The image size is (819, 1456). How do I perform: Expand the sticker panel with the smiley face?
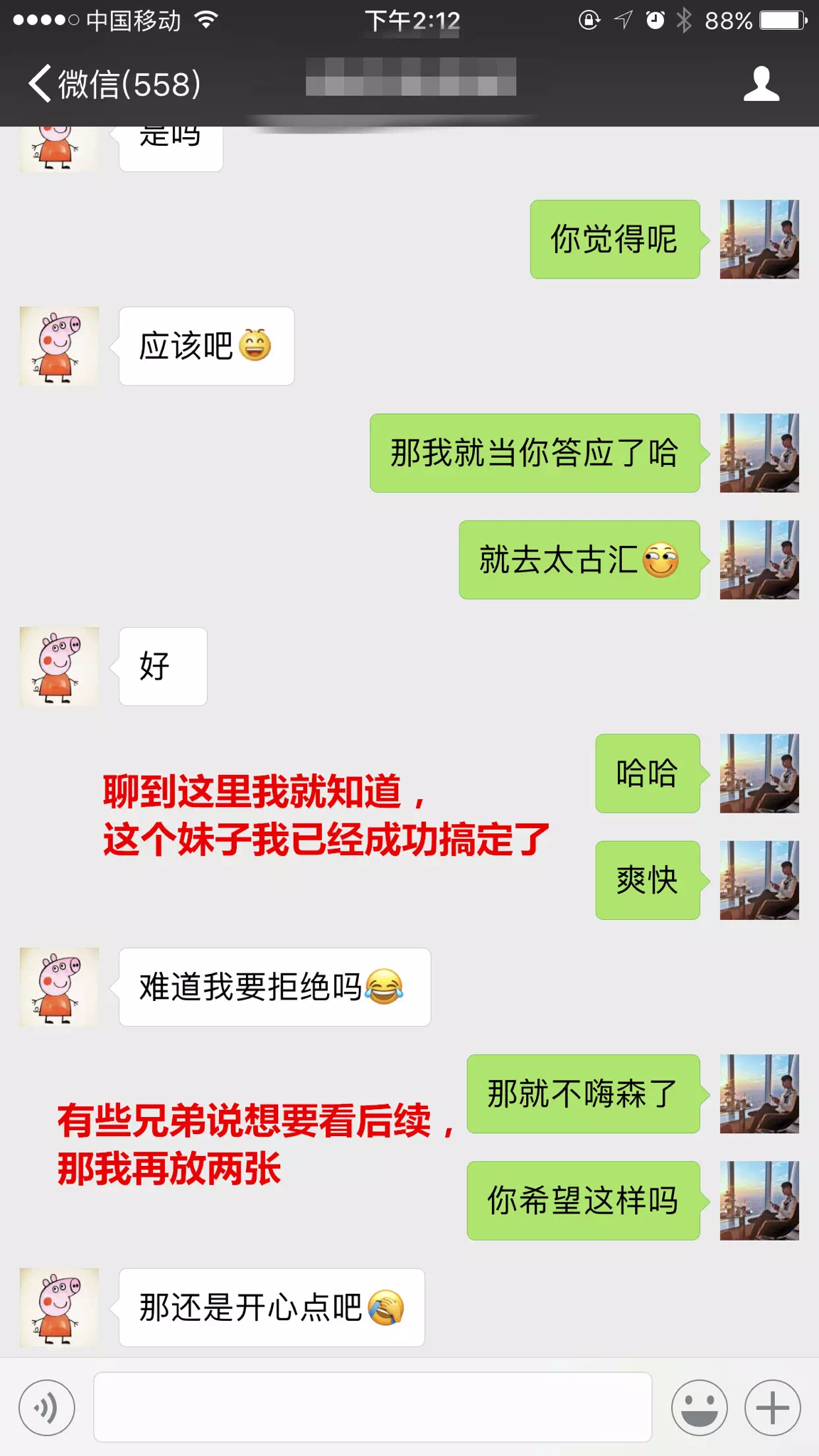click(x=700, y=1407)
